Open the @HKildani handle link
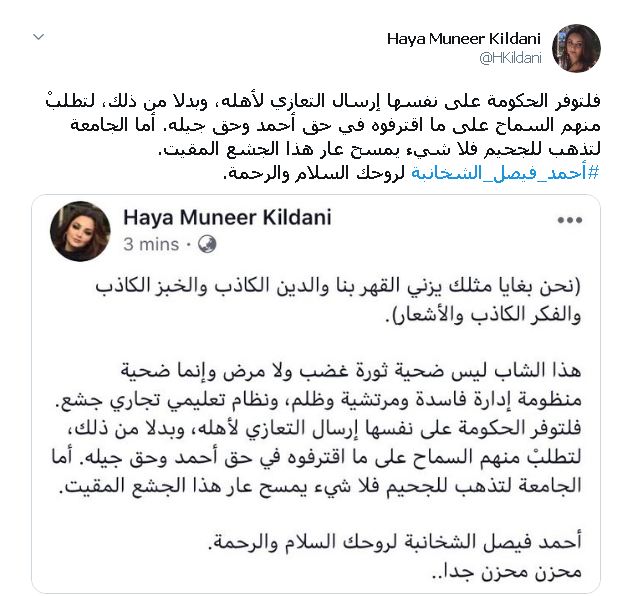Image resolution: width=627 pixels, height=596 pixels. [x=509, y=58]
